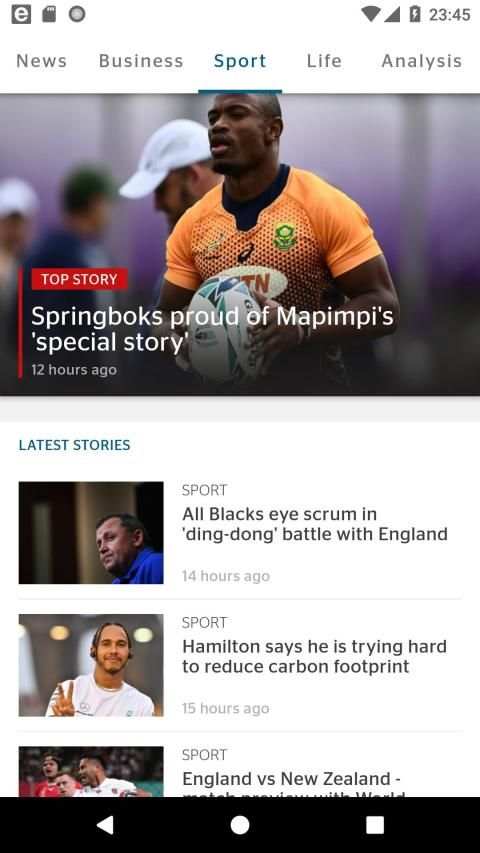Open the Life tab

[324, 60]
